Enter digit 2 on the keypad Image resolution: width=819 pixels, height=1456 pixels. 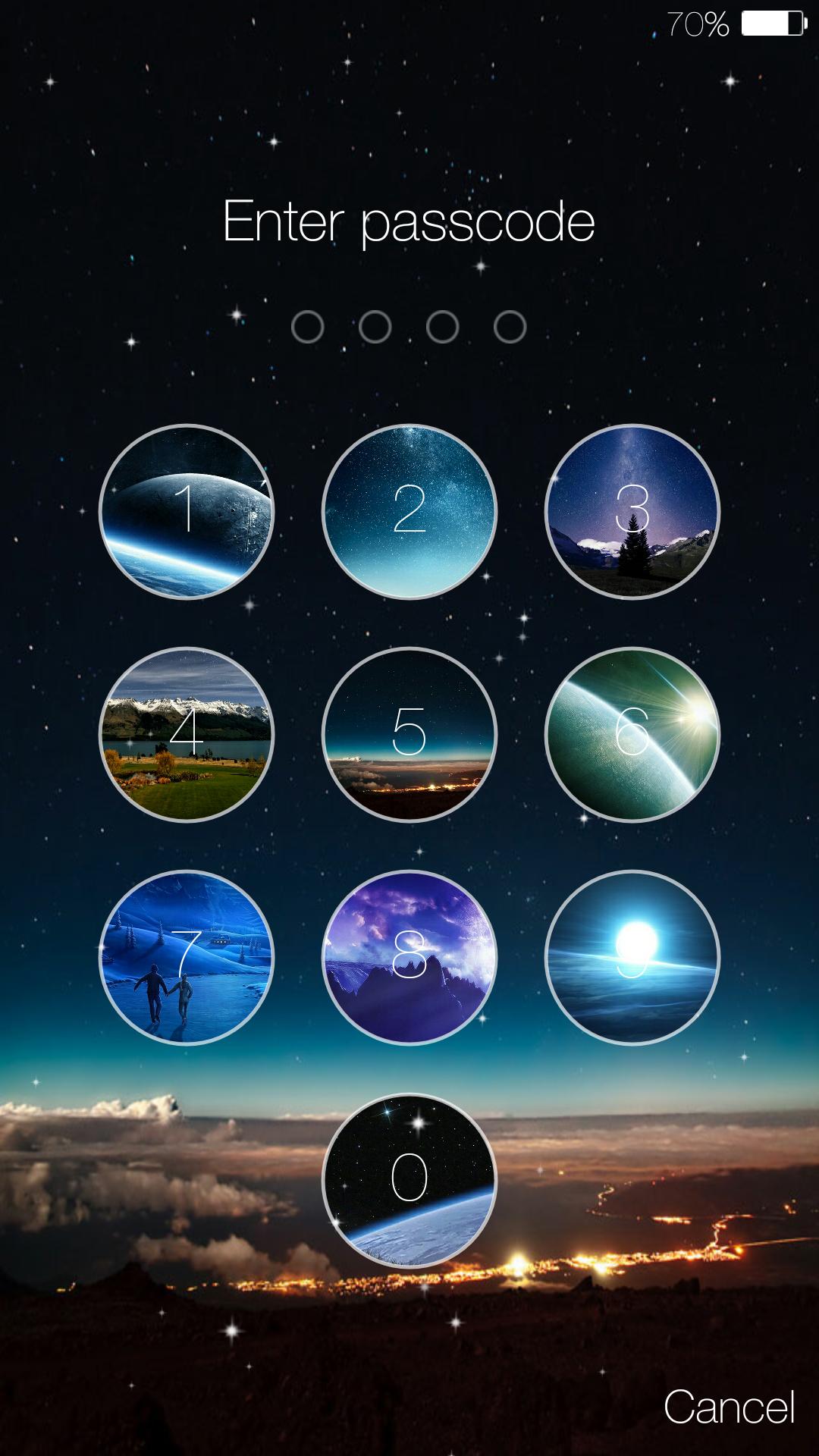point(409,512)
